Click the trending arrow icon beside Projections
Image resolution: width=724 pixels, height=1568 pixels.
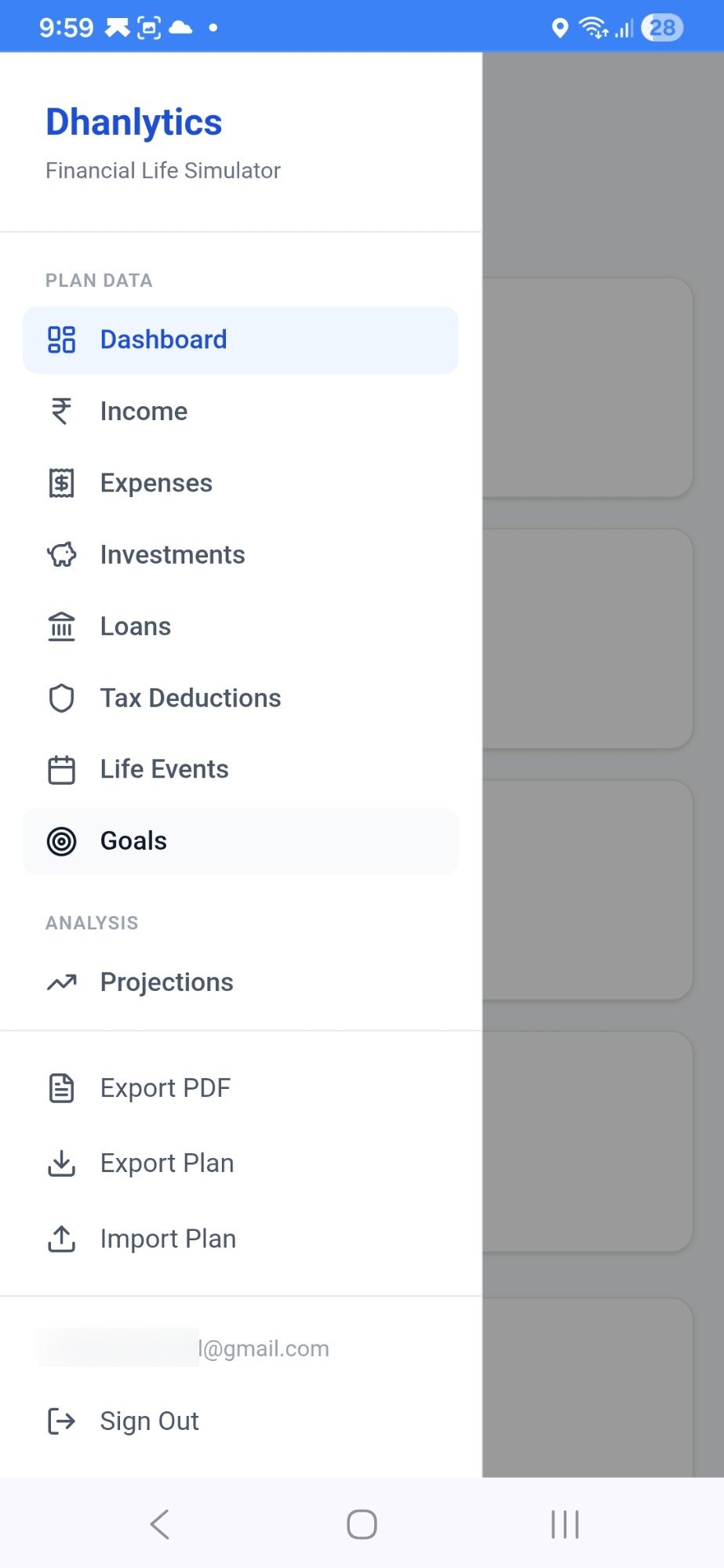pos(61,982)
